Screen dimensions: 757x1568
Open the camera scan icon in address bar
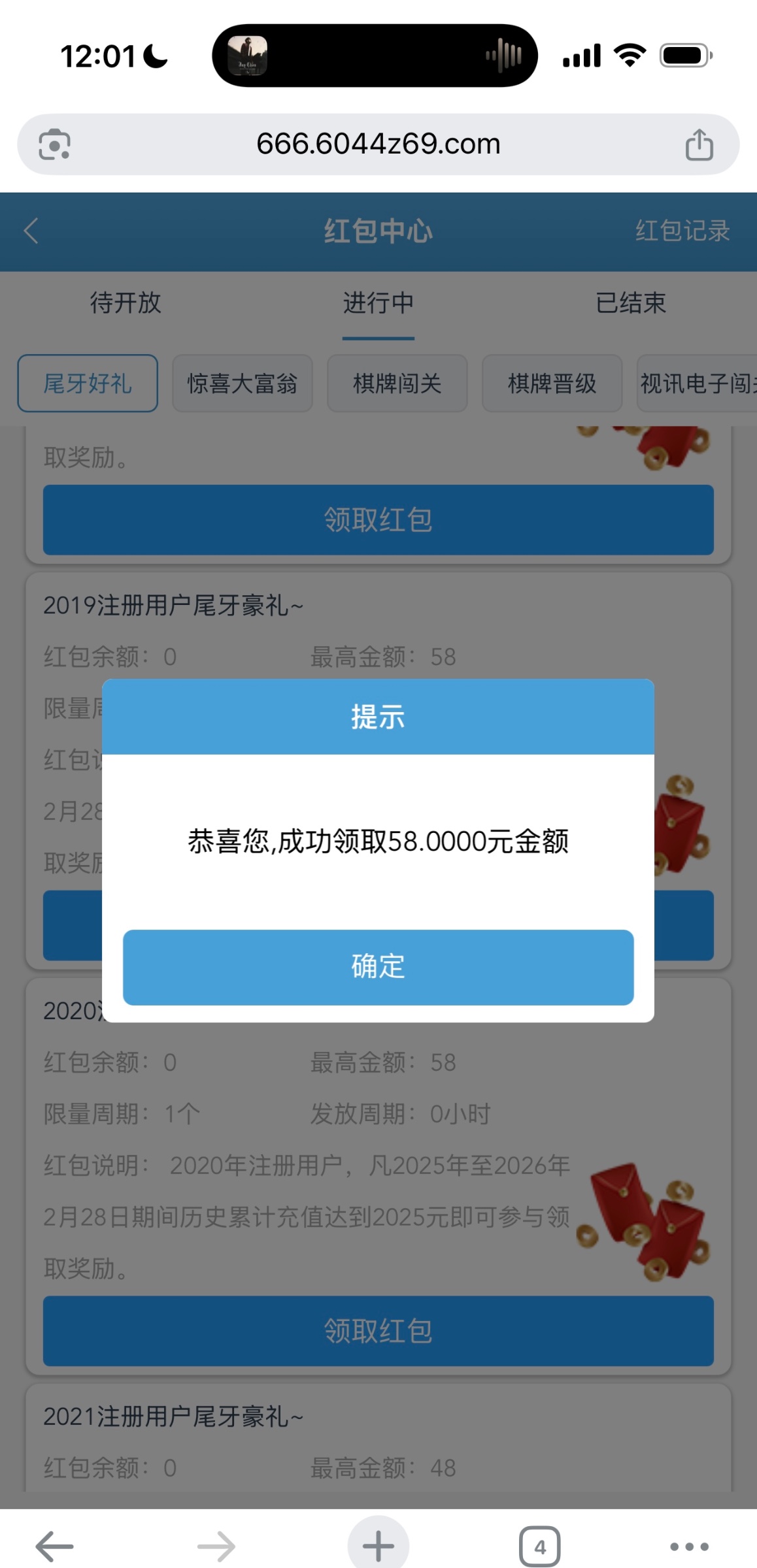54,144
